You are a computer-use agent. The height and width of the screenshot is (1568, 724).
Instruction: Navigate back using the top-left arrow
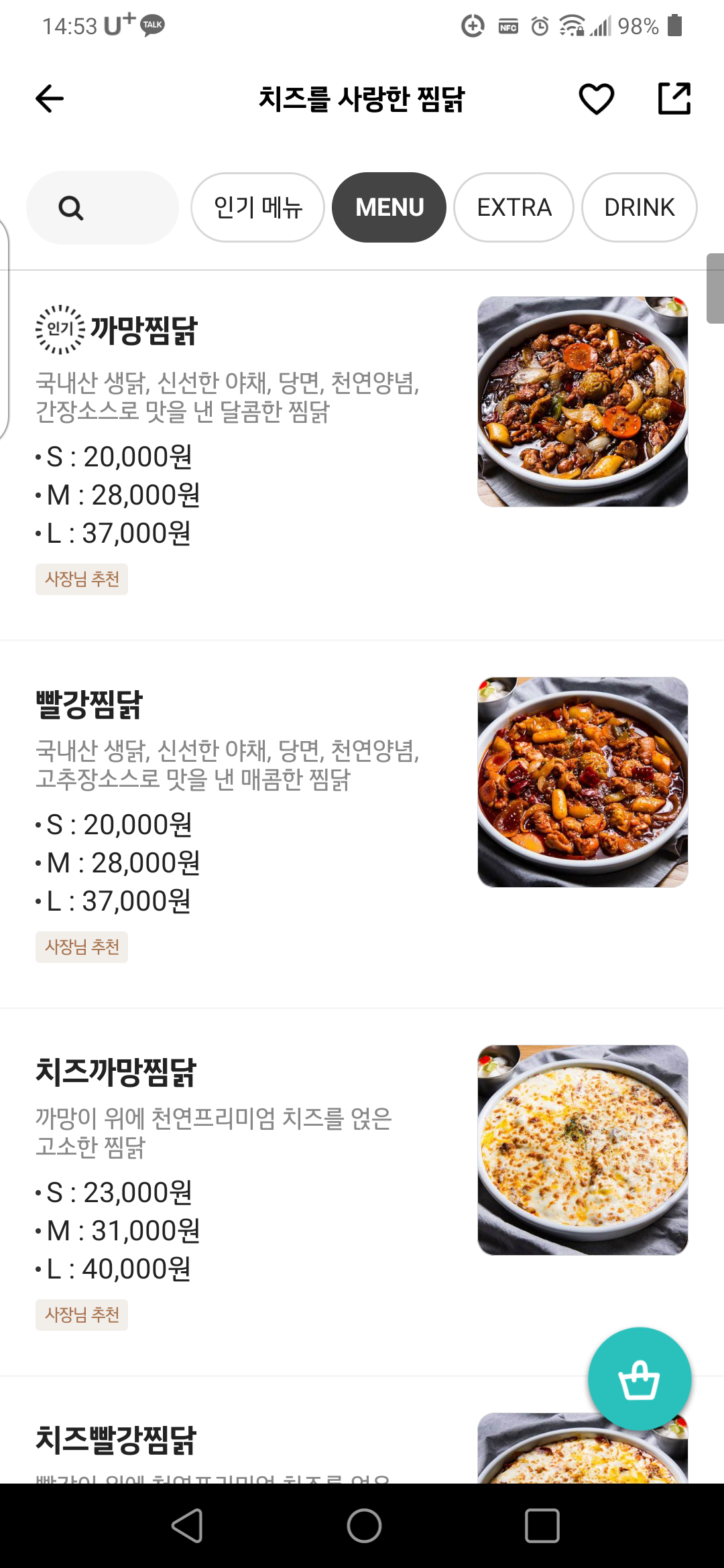click(x=48, y=99)
